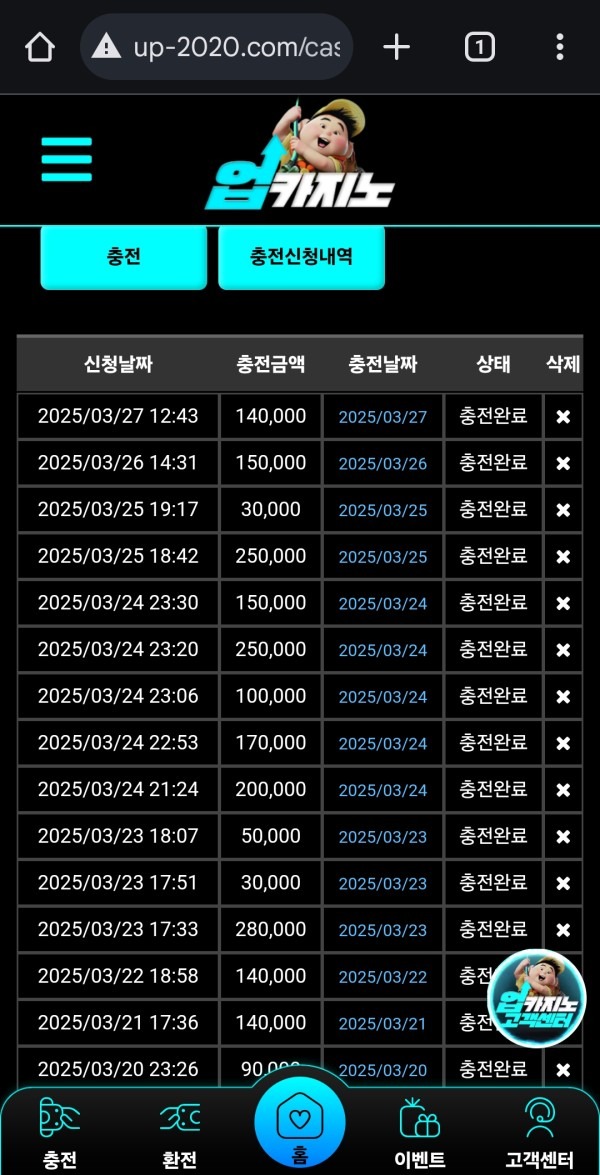Open 충전신청내역 history
This screenshot has height=1175, width=600.
(301, 256)
